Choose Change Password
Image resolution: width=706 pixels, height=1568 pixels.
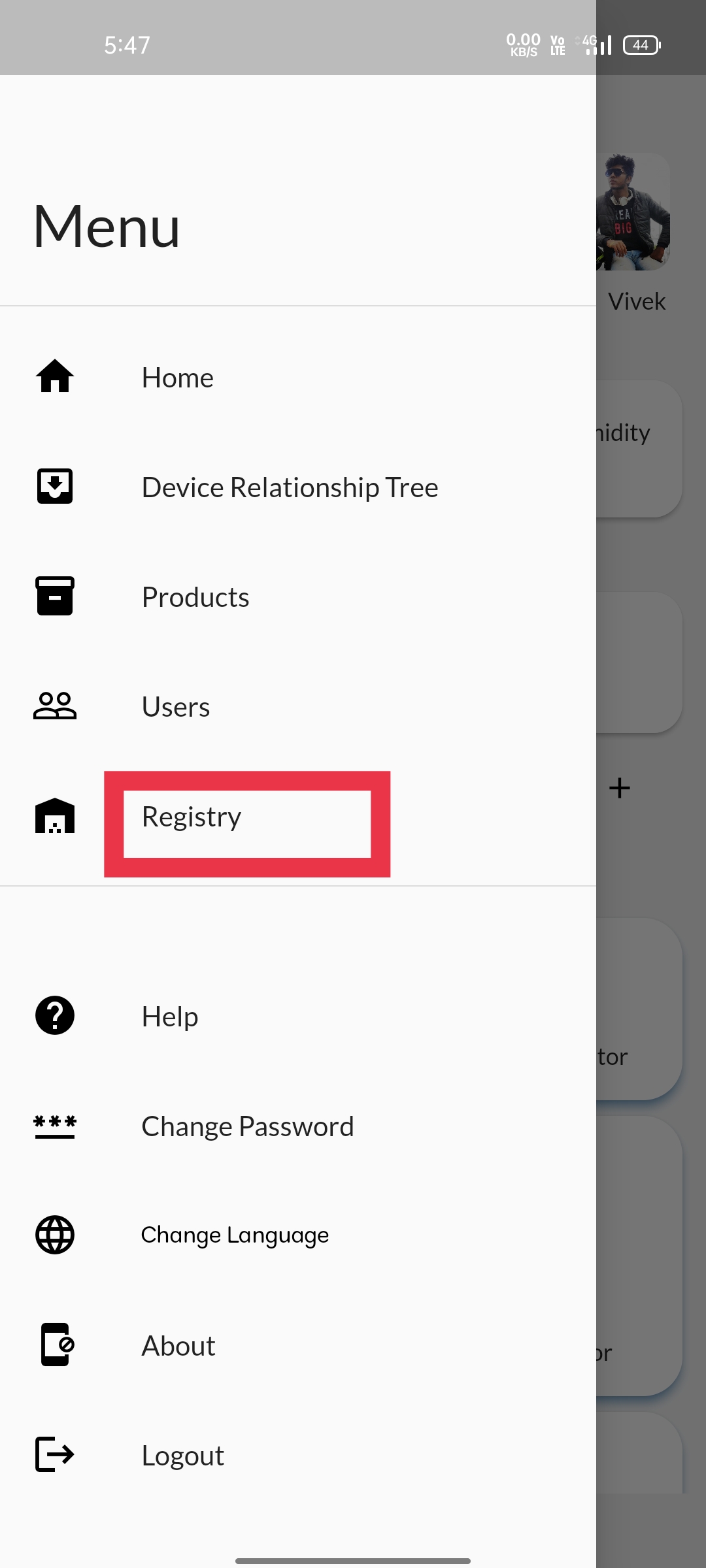[247, 1126]
